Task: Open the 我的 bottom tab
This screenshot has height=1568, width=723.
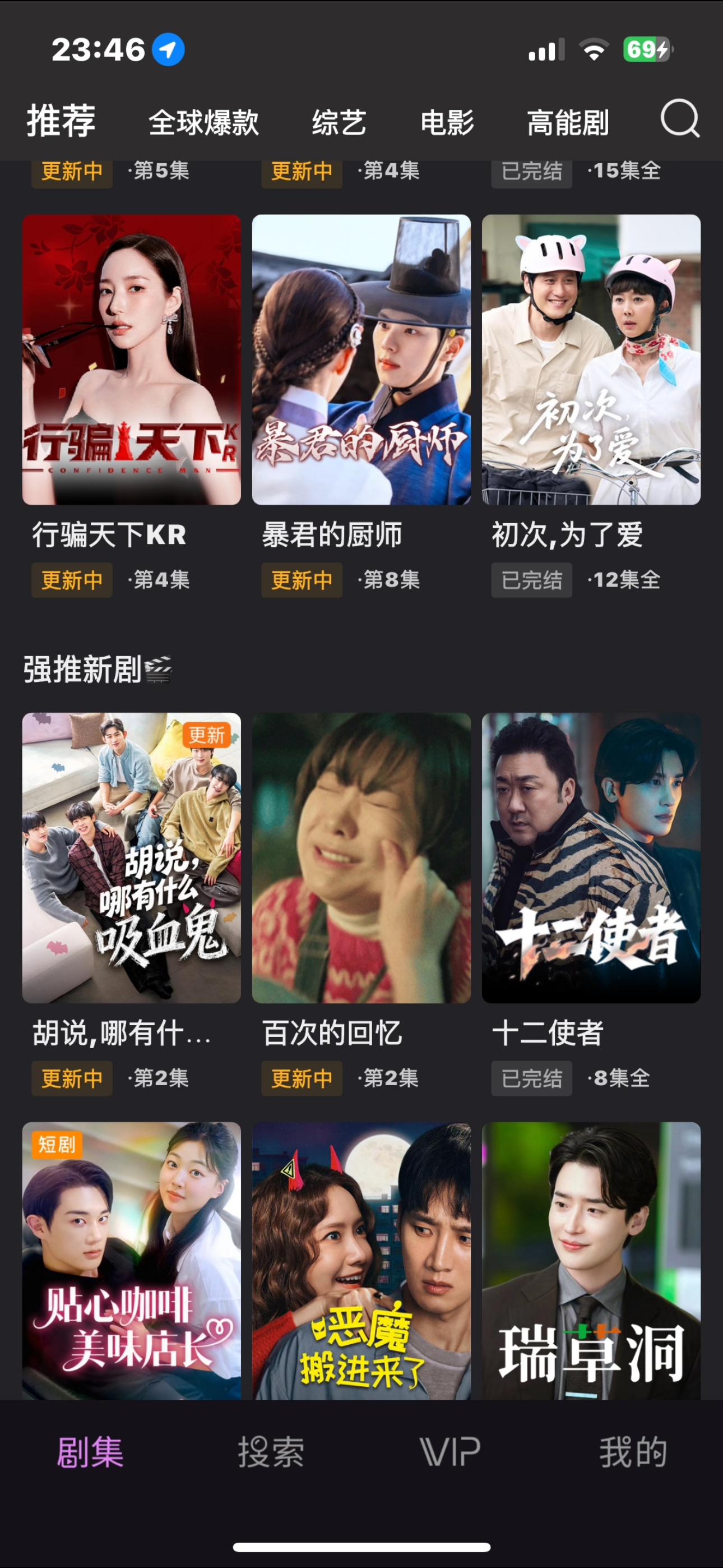Action: click(633, 1452)
